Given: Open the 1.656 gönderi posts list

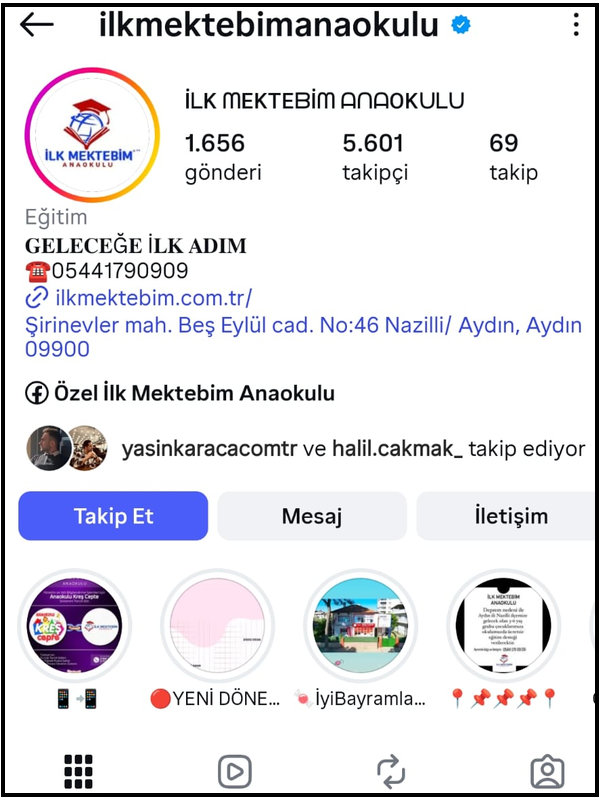Looking at the screenshot, I should [x=222, y=157].
